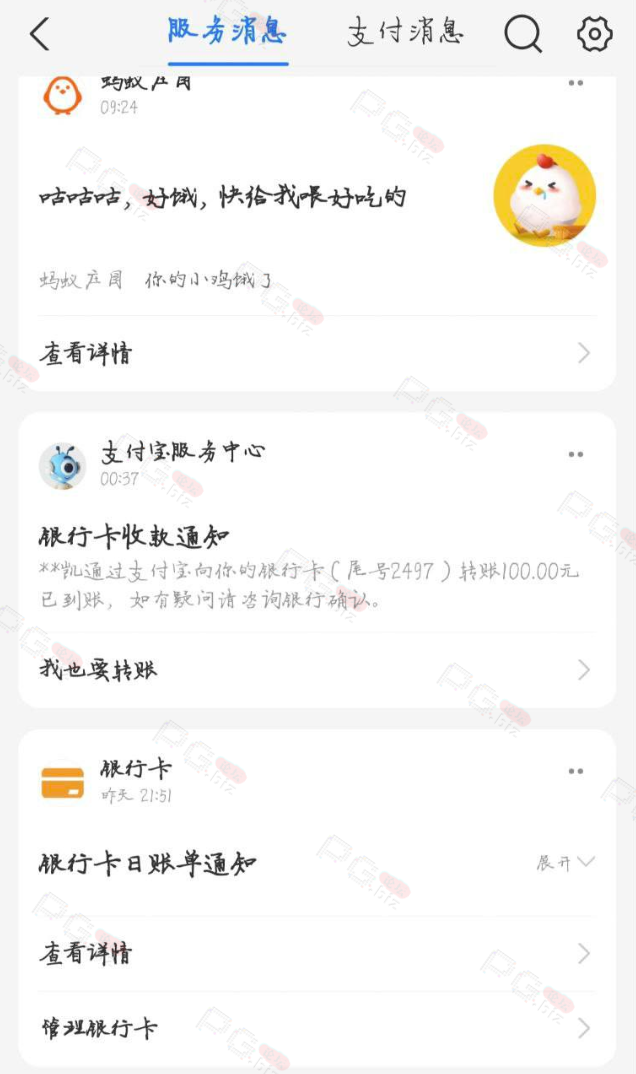Expand the 银行卡日账单通知 with 展开

click(x=565, y=862)
